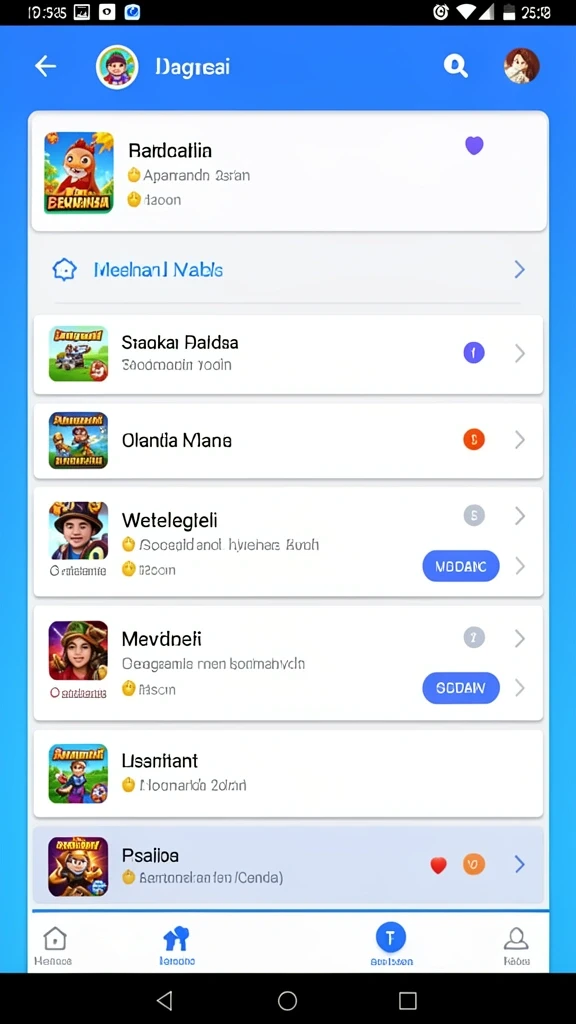
Task: Open the Wetelegteli row
Action: tap(288, 541)
